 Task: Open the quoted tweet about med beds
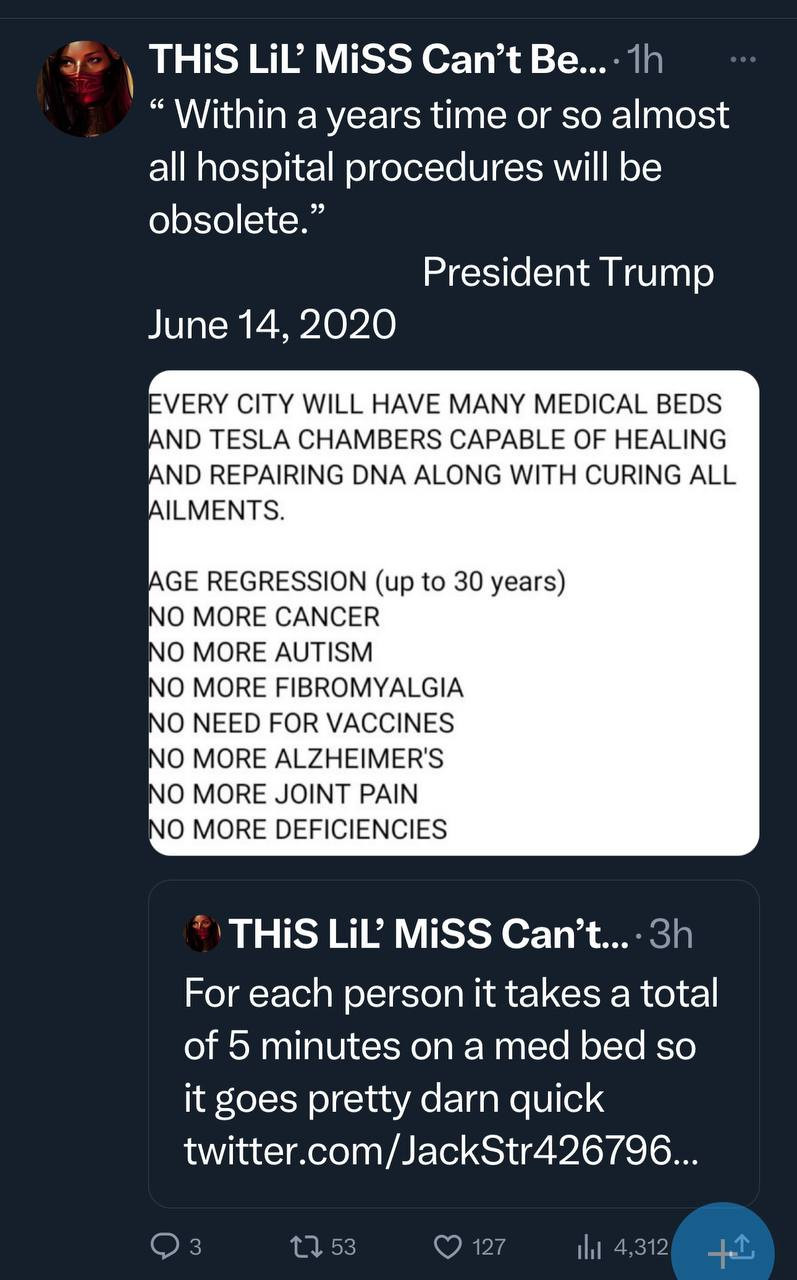(x=453, y=1044)
